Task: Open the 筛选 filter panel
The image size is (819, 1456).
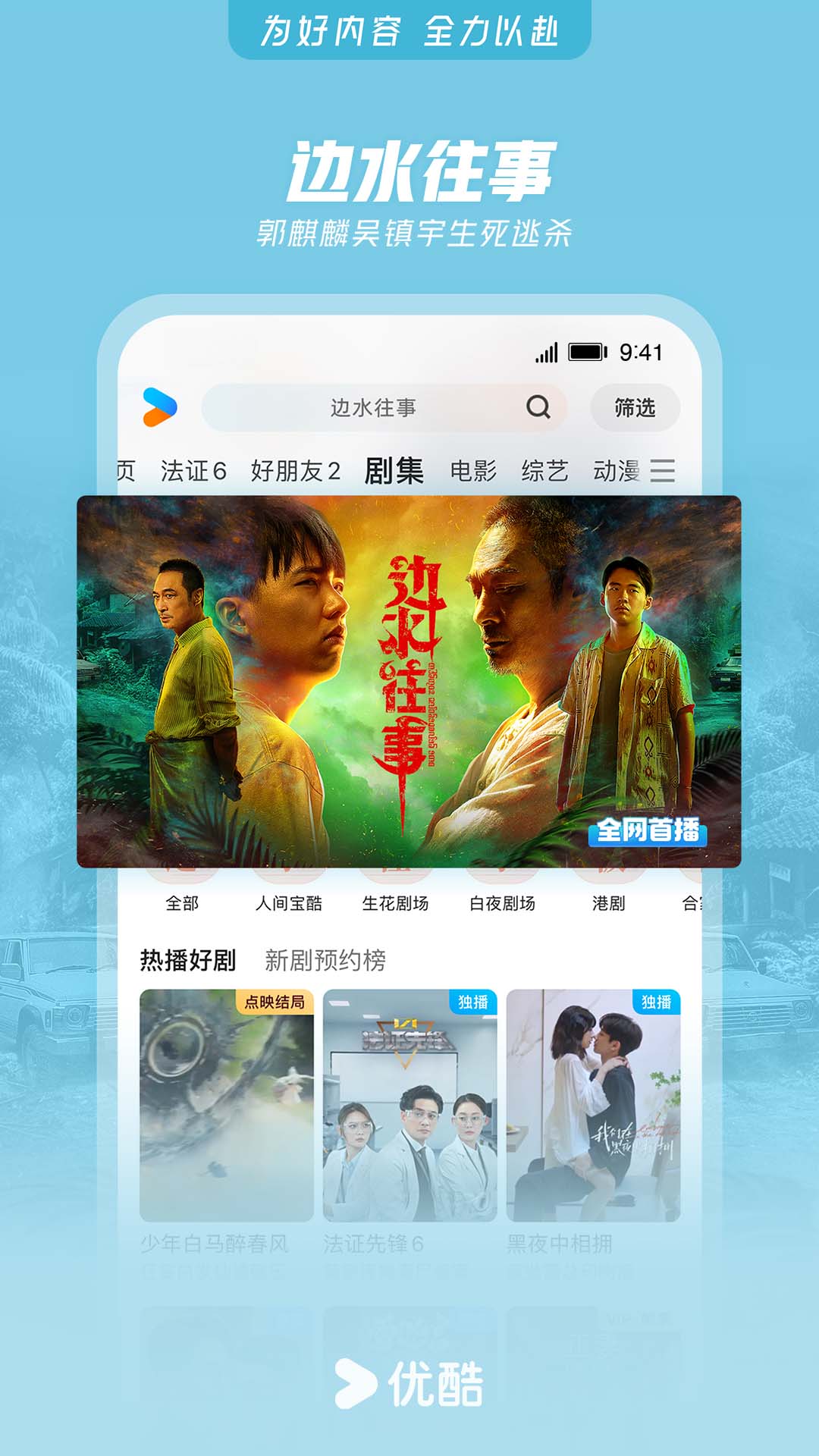Action: pos(635,408)
